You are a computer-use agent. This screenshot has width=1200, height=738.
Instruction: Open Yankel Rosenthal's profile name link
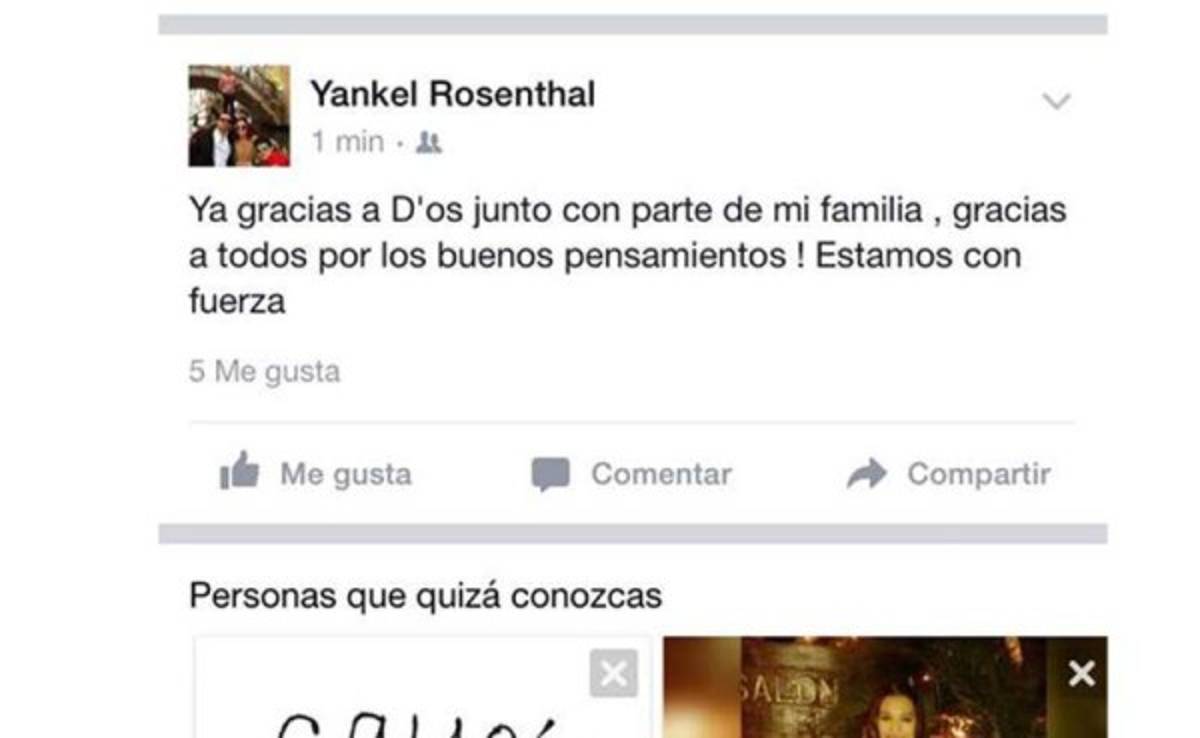[x=452, y=94]
